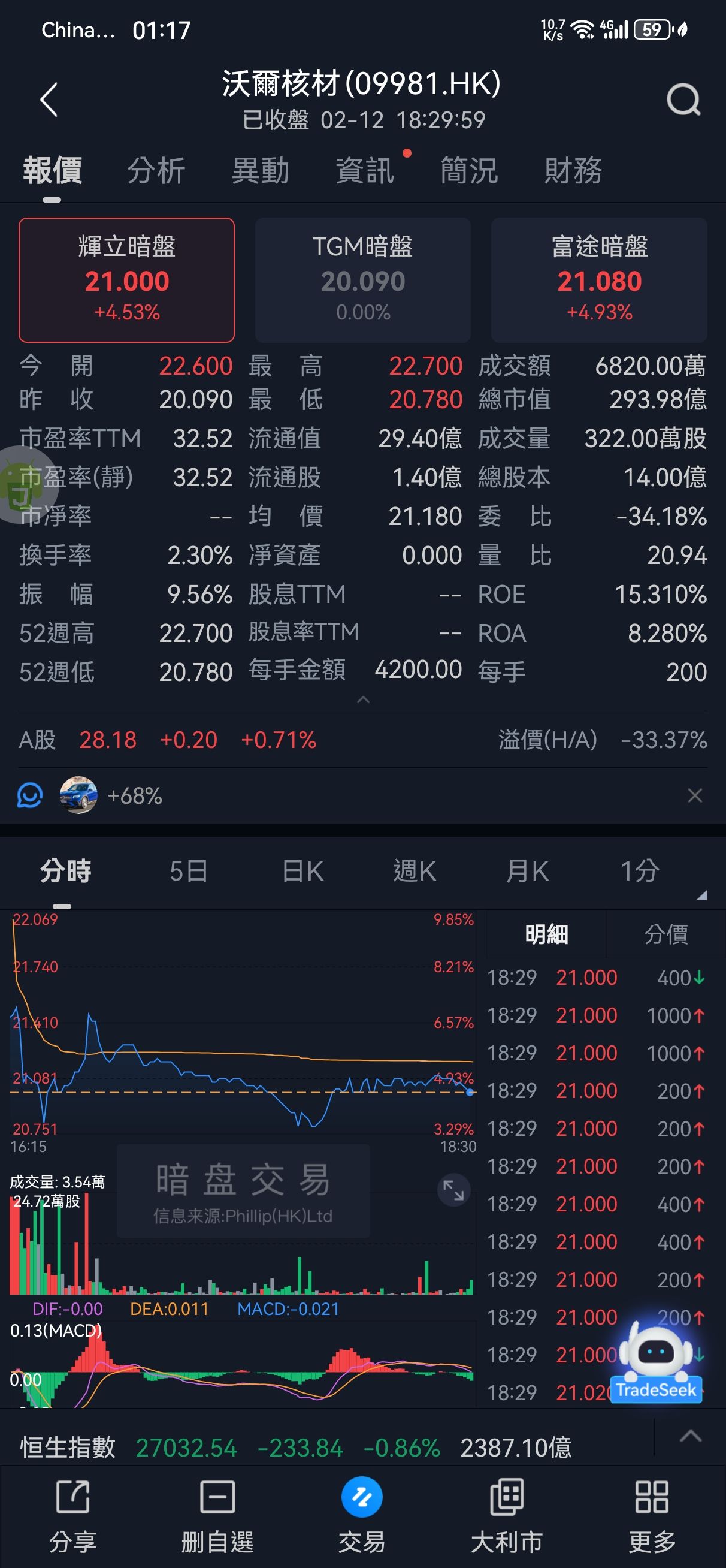
Task: Select the TGM暗盤 quote card
Action: click(x=362, y=280)
